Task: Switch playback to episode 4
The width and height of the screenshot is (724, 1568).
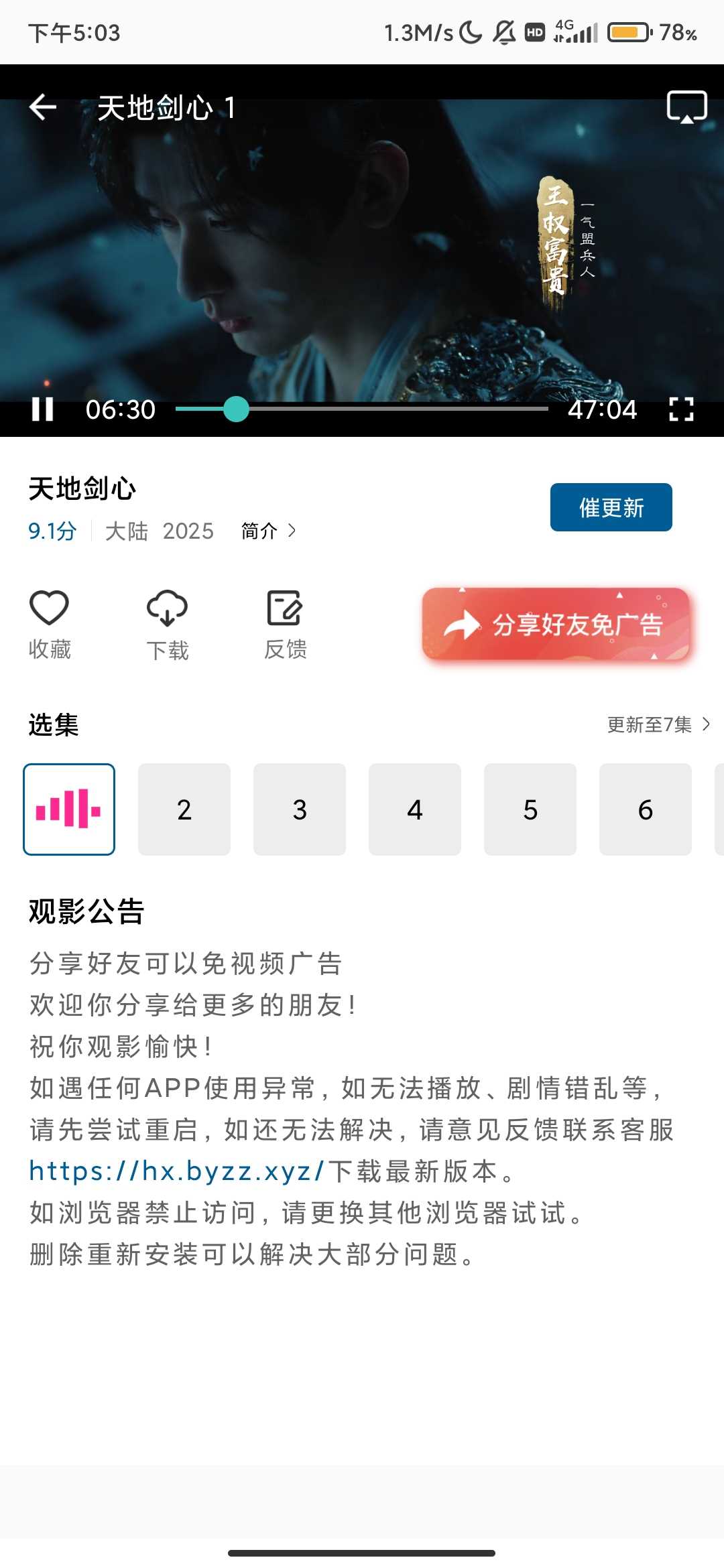Action: tap(414, 809)
